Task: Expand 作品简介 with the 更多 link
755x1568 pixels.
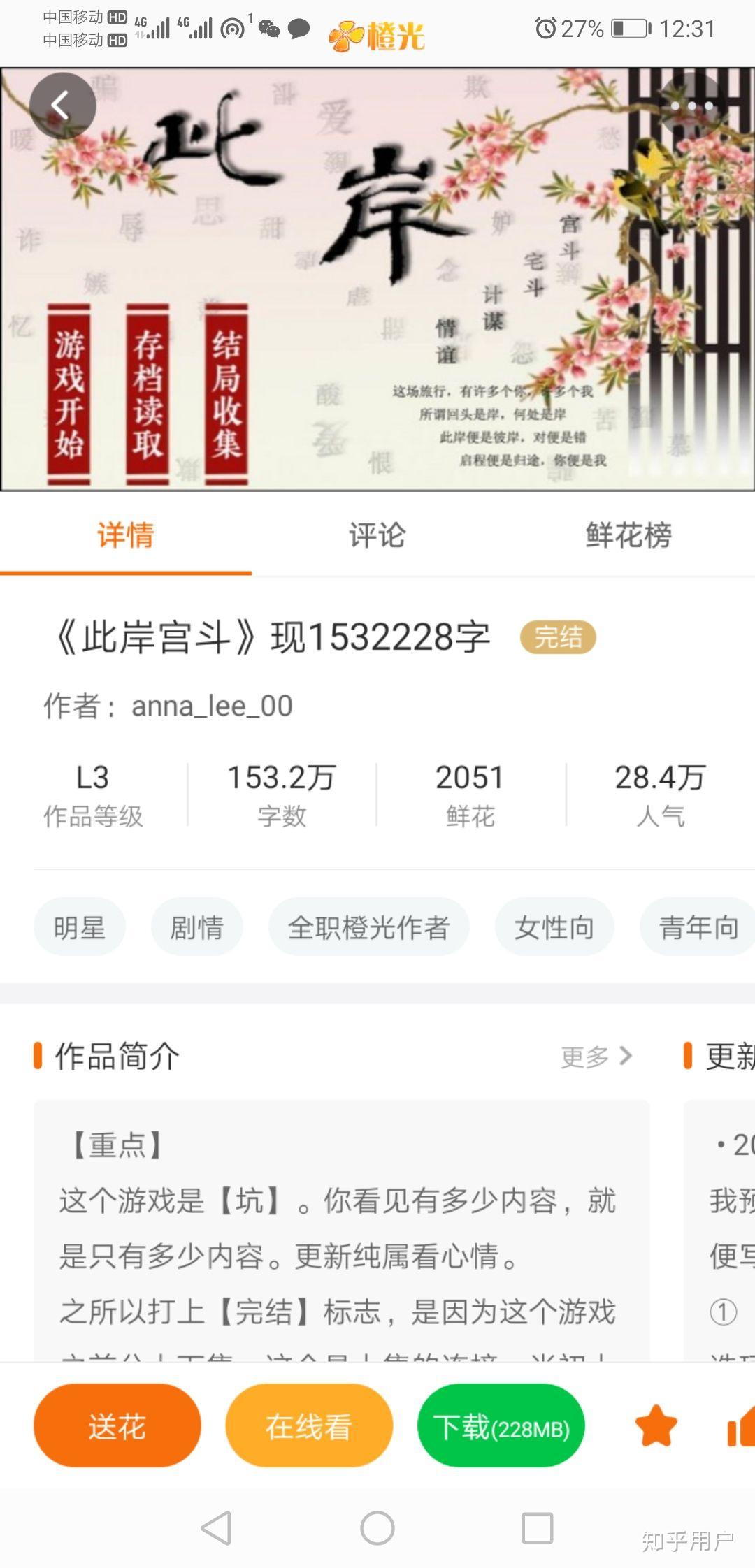Action: pyautogui.click(x=596, y=1057)
